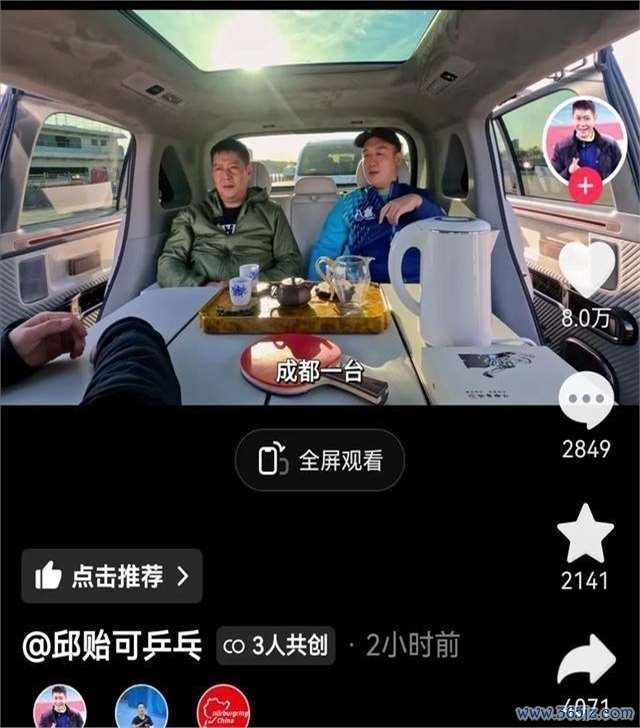
Task: Open the comments bubble
Action: tap(586, 401)
